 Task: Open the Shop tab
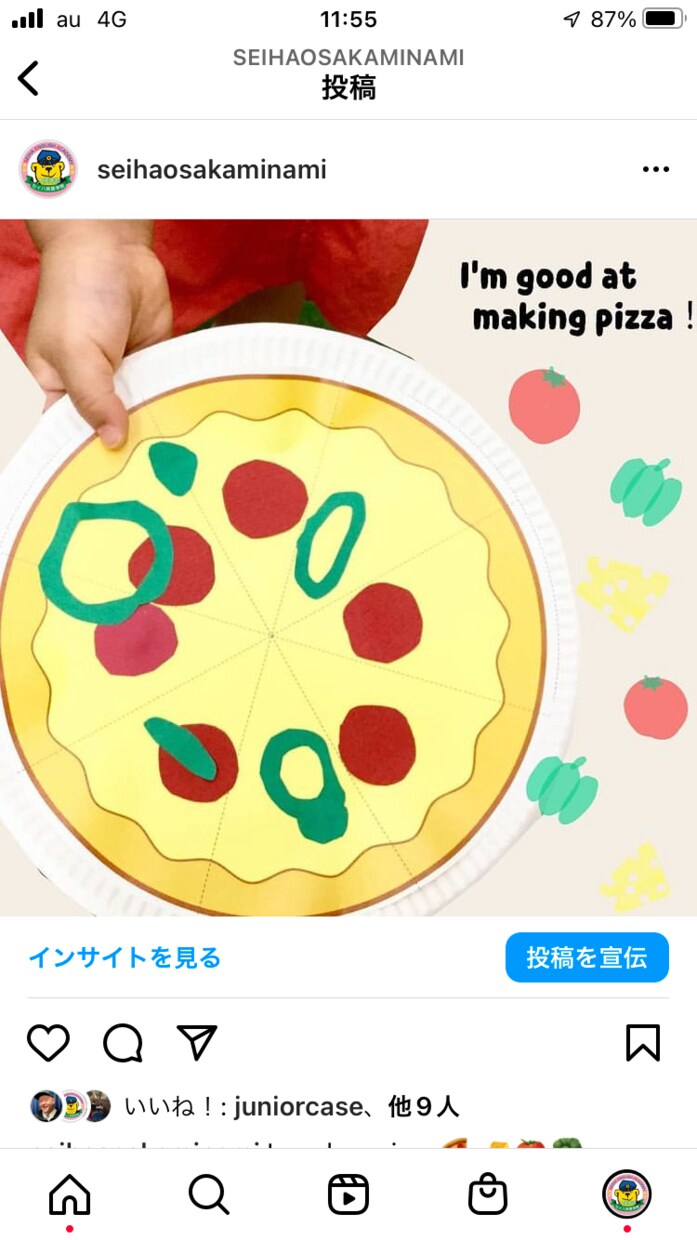488,1194
